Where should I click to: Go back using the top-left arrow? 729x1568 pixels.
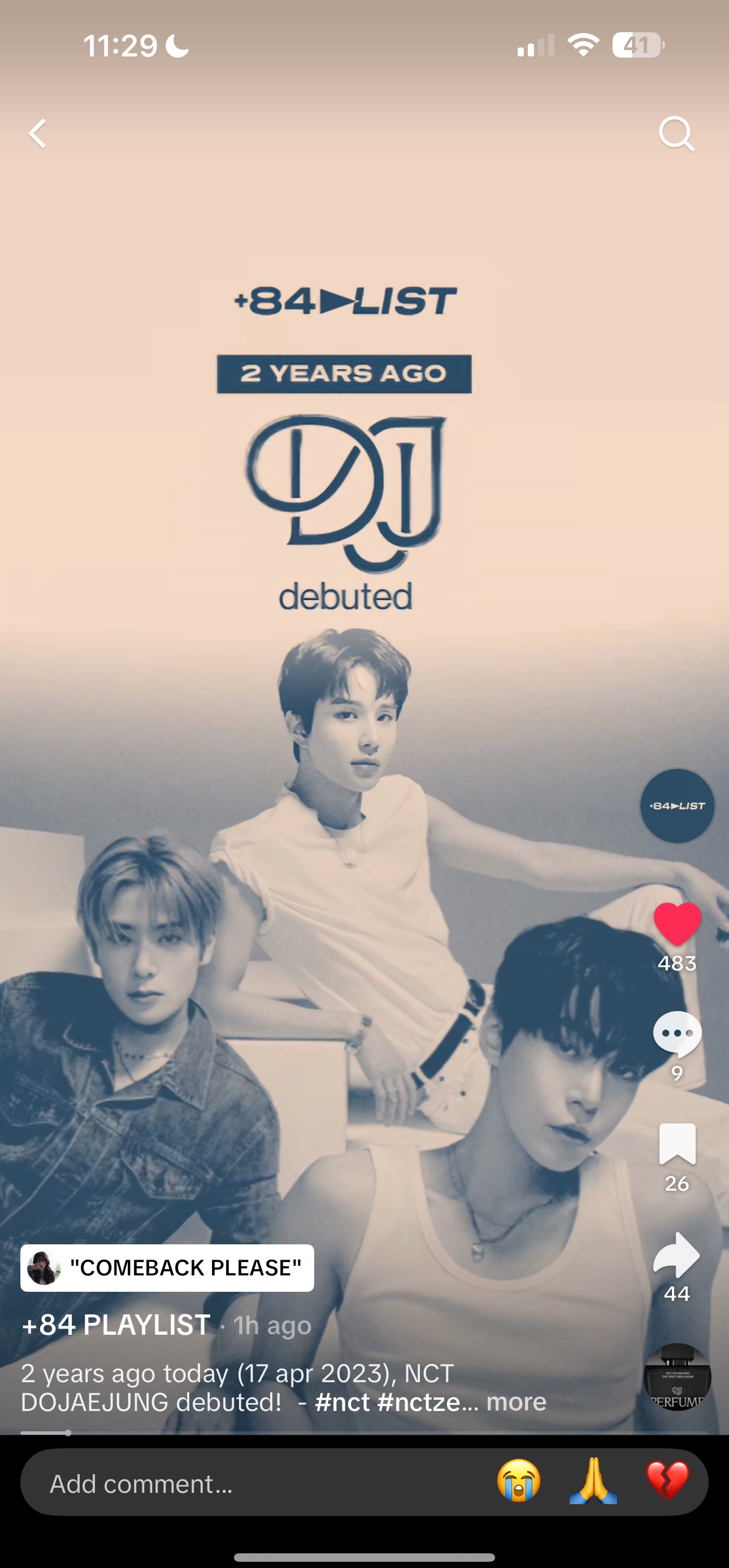tap(38, 133)
